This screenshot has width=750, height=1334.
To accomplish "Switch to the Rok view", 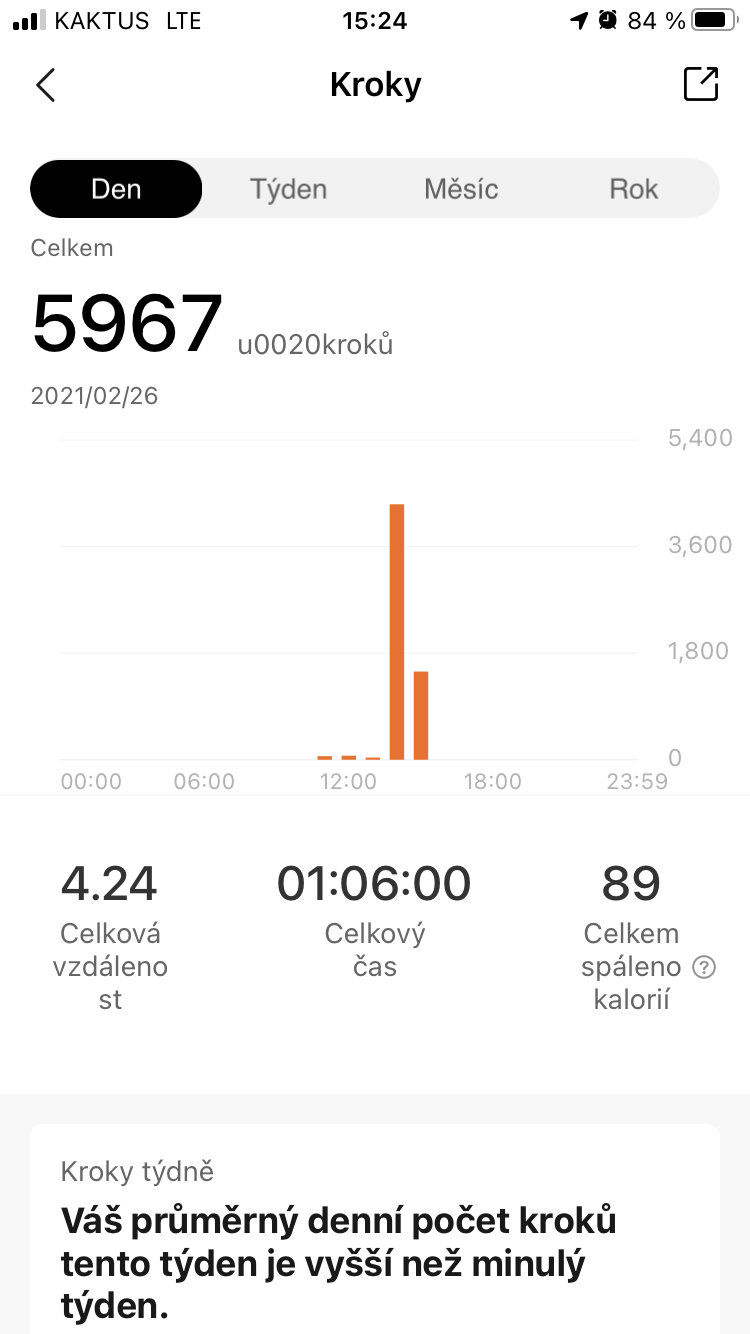I will (634, 189).
